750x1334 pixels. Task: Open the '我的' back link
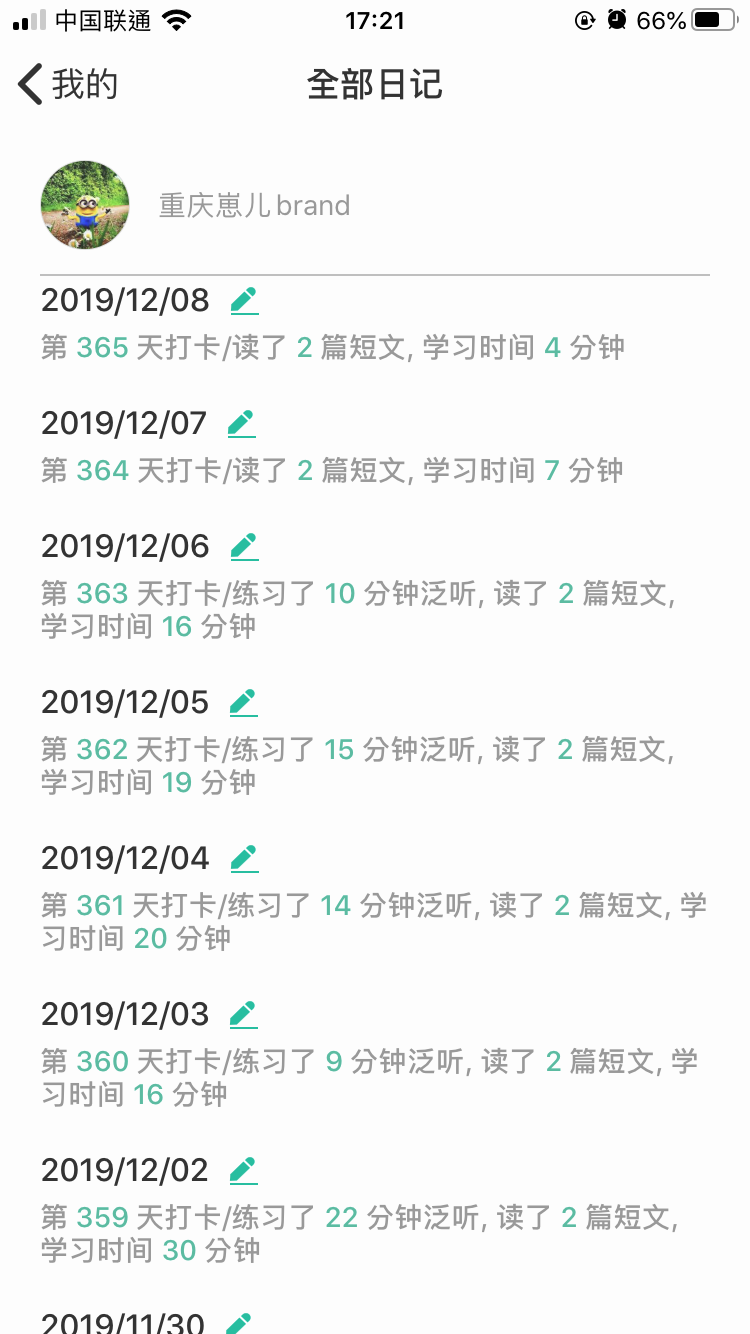tap(85, 85)
